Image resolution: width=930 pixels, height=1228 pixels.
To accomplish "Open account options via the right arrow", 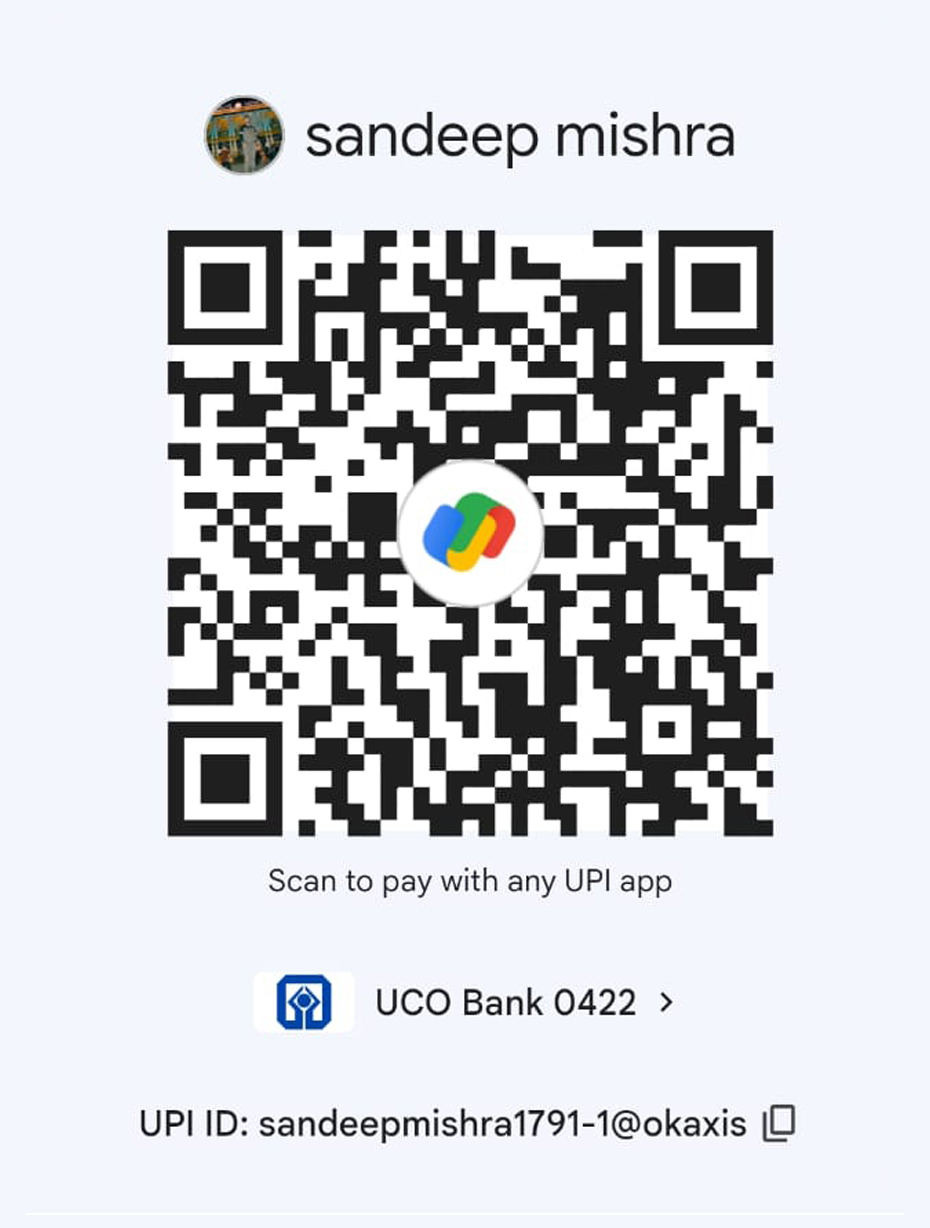I will pos(666,1001).
